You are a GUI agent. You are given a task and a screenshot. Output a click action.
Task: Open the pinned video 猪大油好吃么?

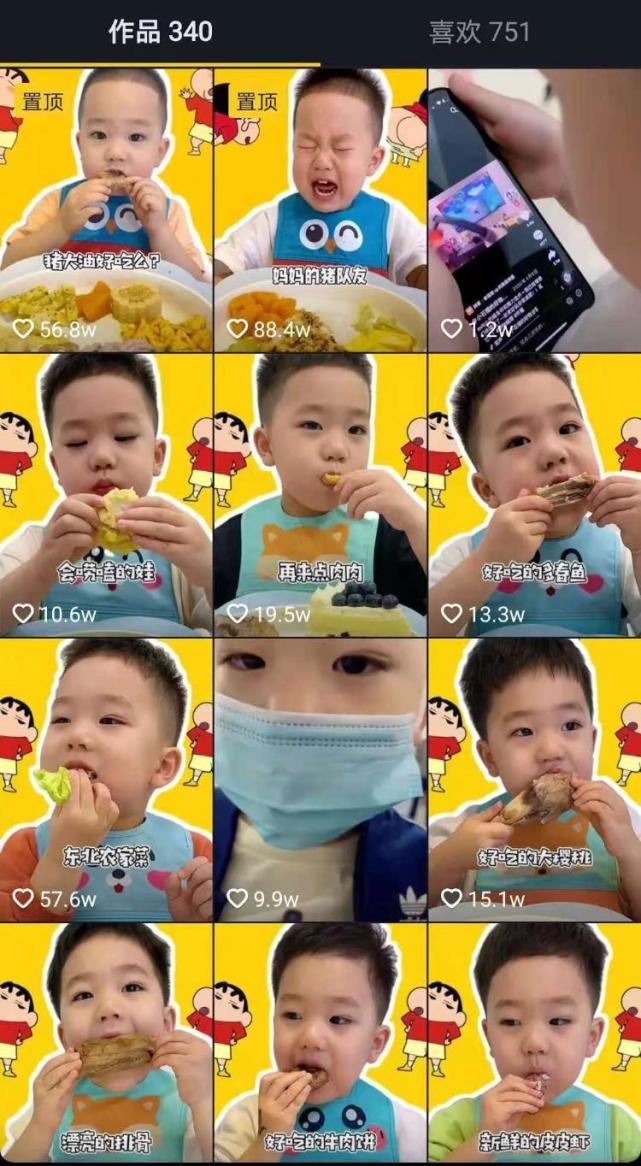(x=106, y=210)
